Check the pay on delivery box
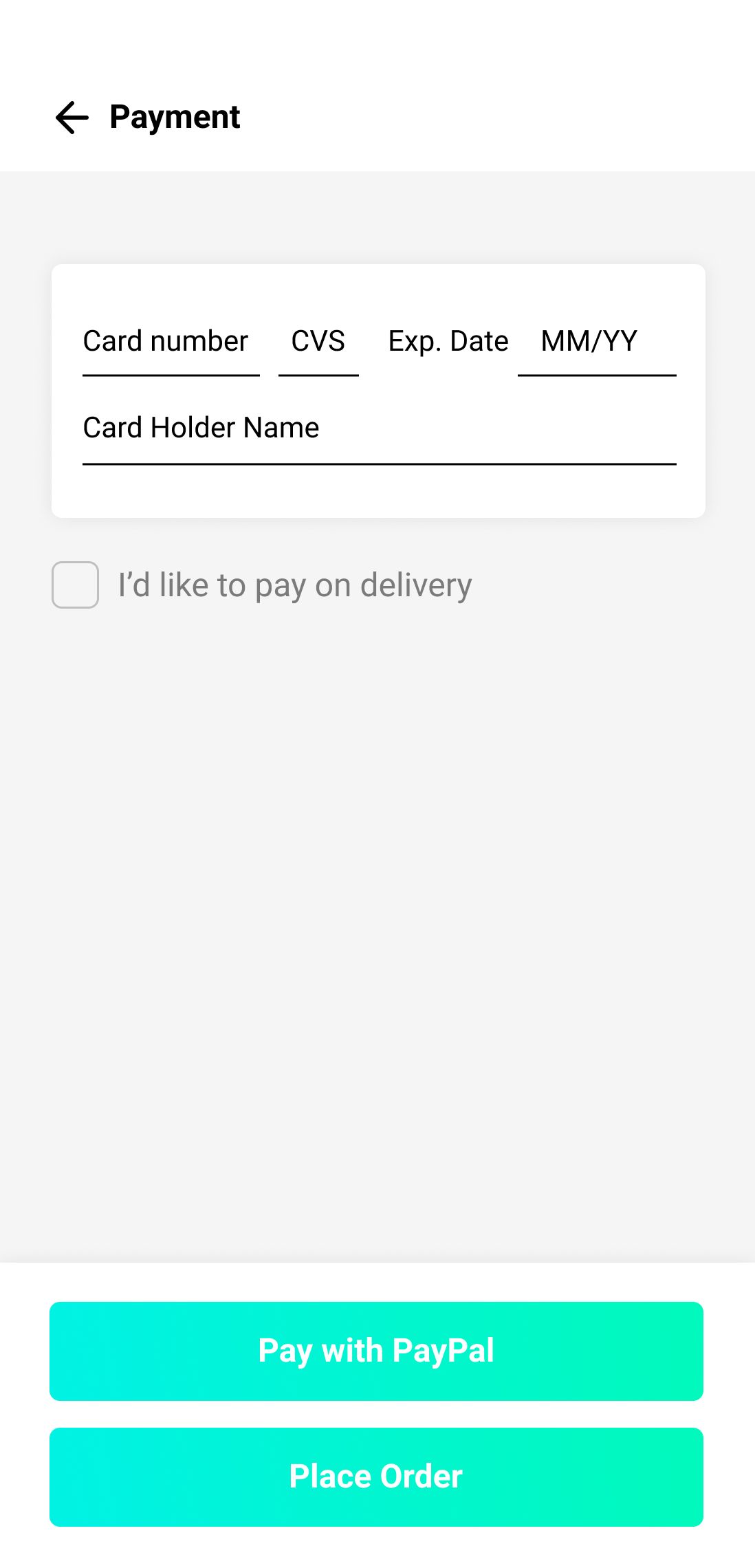755x1568 pixels. point(76,585)
